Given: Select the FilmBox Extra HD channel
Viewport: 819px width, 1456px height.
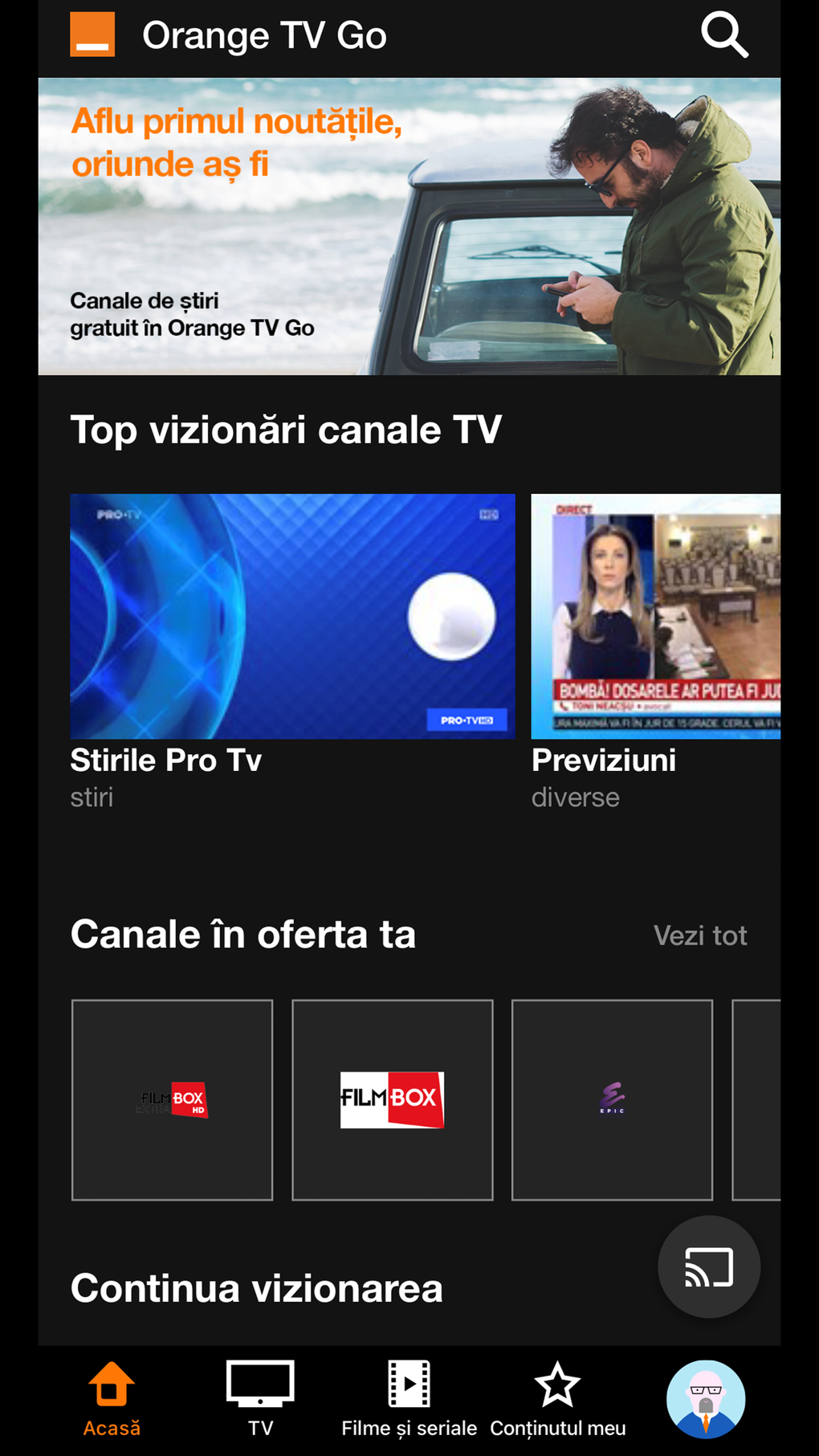Looking at the screenshot, I should click(x=172, y=1099).
